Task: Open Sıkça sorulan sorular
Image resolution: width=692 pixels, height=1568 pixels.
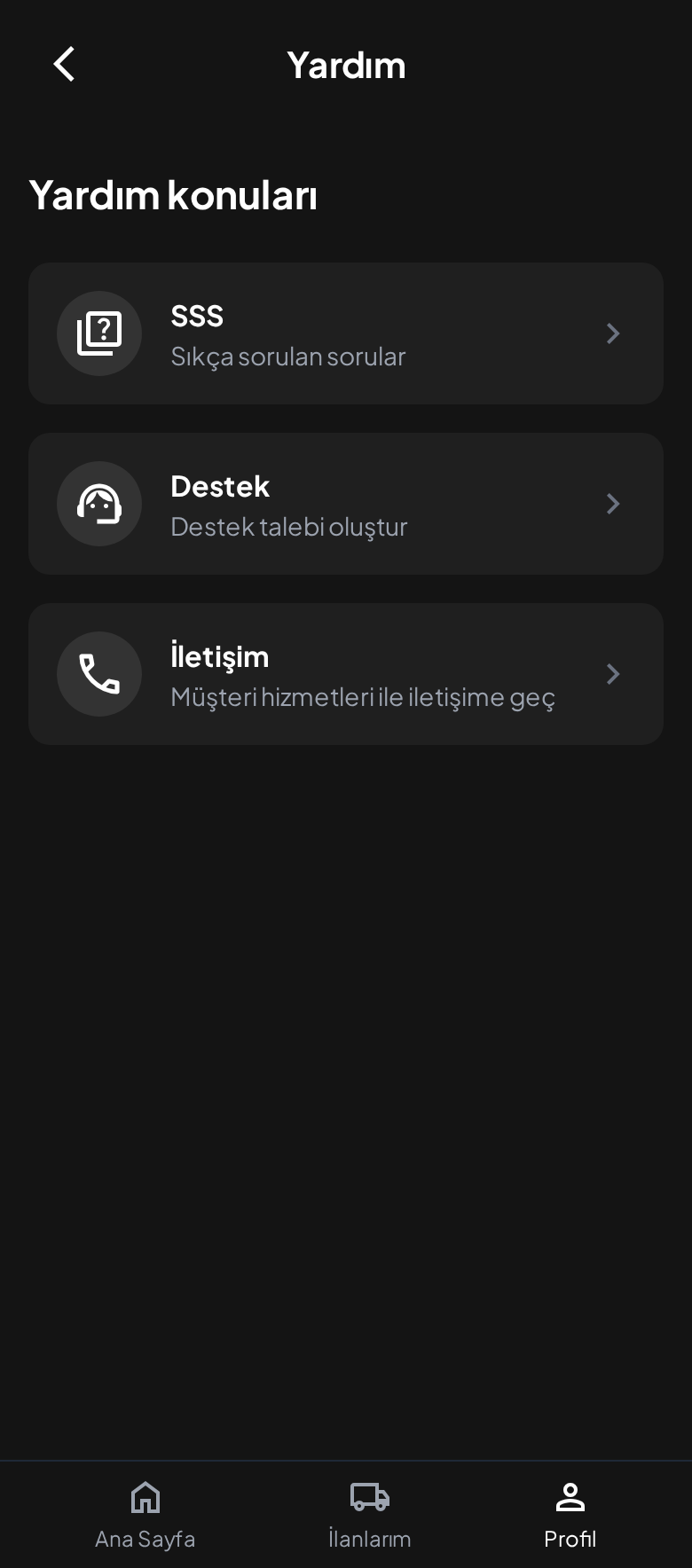Action: [x=287, y=356]
